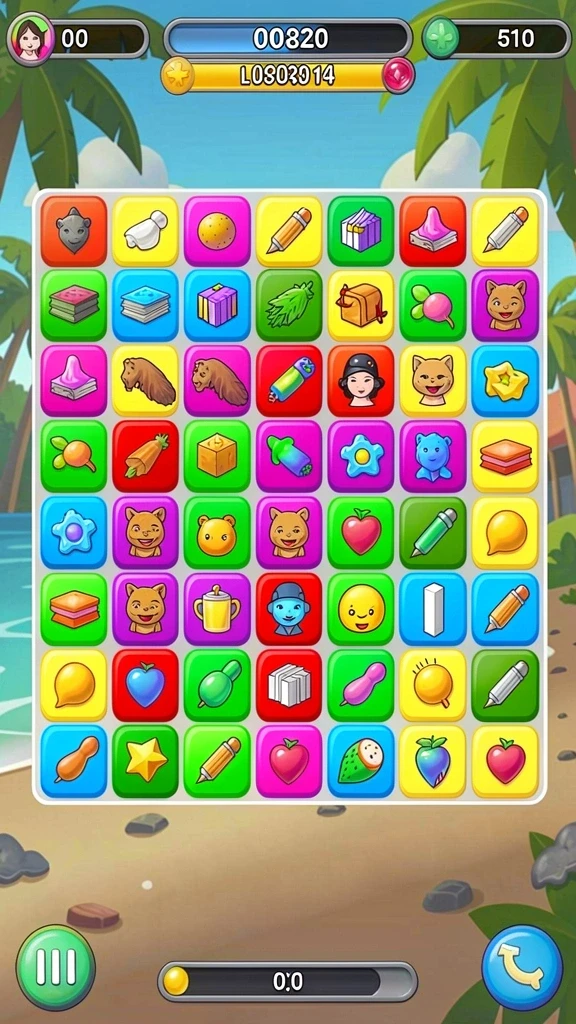Screen dimensions: 576x1024
Task: Tap the green tile with pink radish
Action: pos(433,305)
